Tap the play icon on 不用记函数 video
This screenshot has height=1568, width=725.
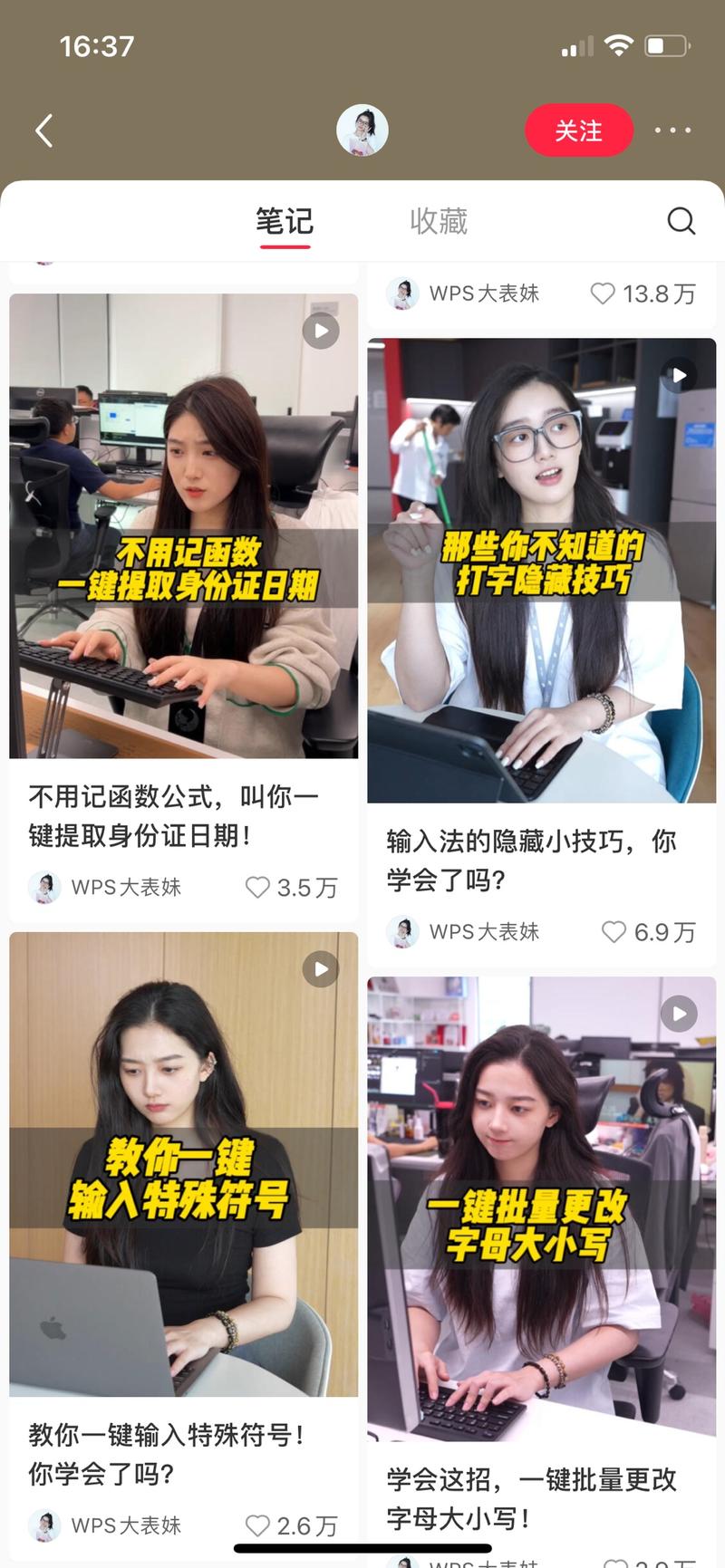tap(320, 331)
